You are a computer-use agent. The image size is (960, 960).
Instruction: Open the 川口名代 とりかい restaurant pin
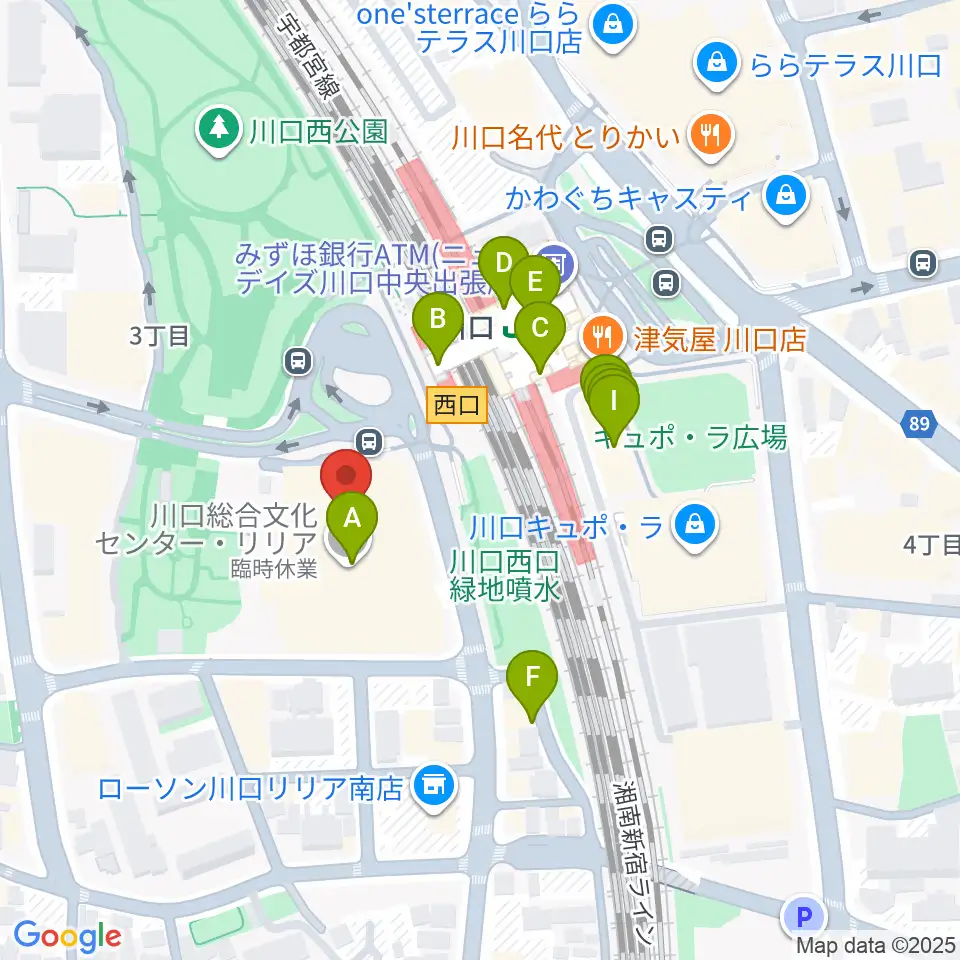click(x=710, y=137)
